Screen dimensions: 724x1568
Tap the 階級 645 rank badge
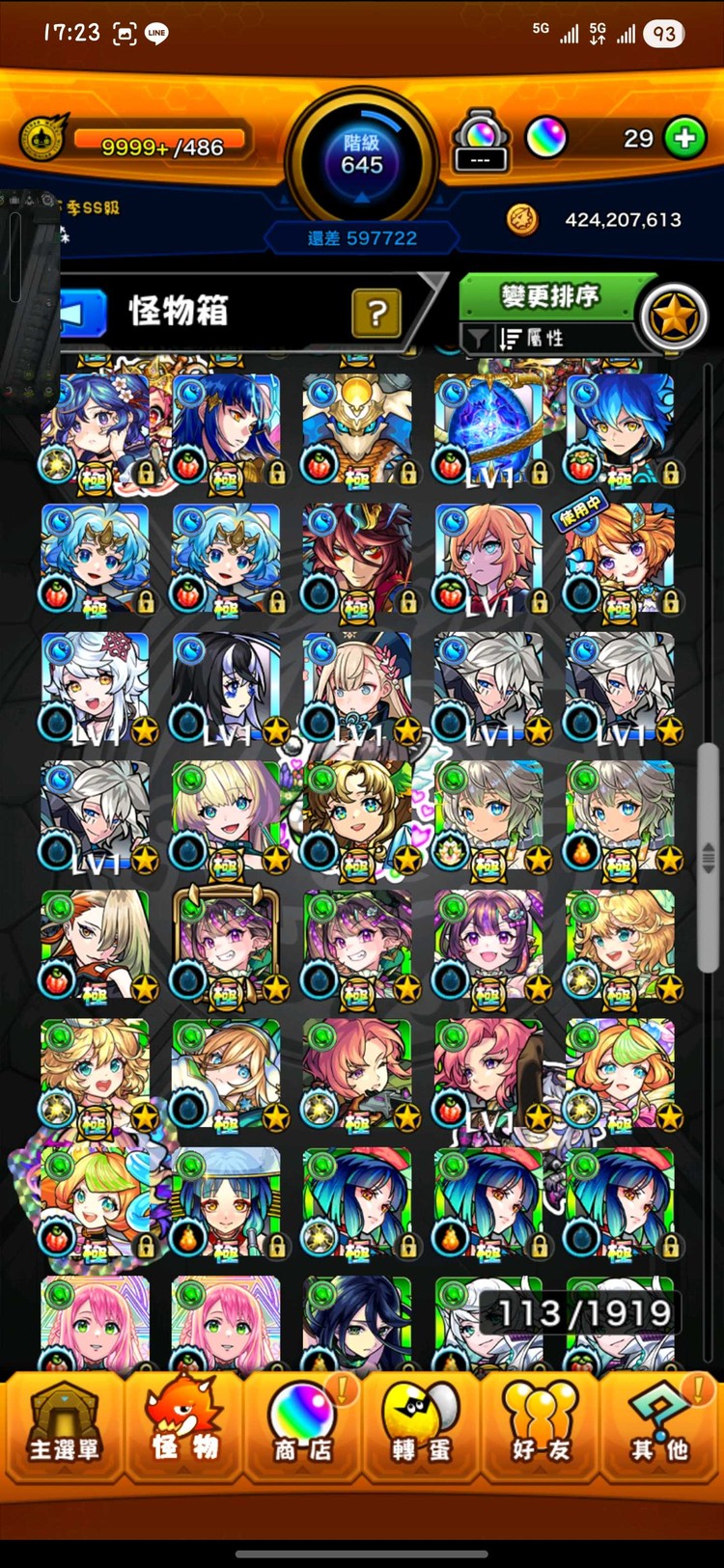[362, 156]
